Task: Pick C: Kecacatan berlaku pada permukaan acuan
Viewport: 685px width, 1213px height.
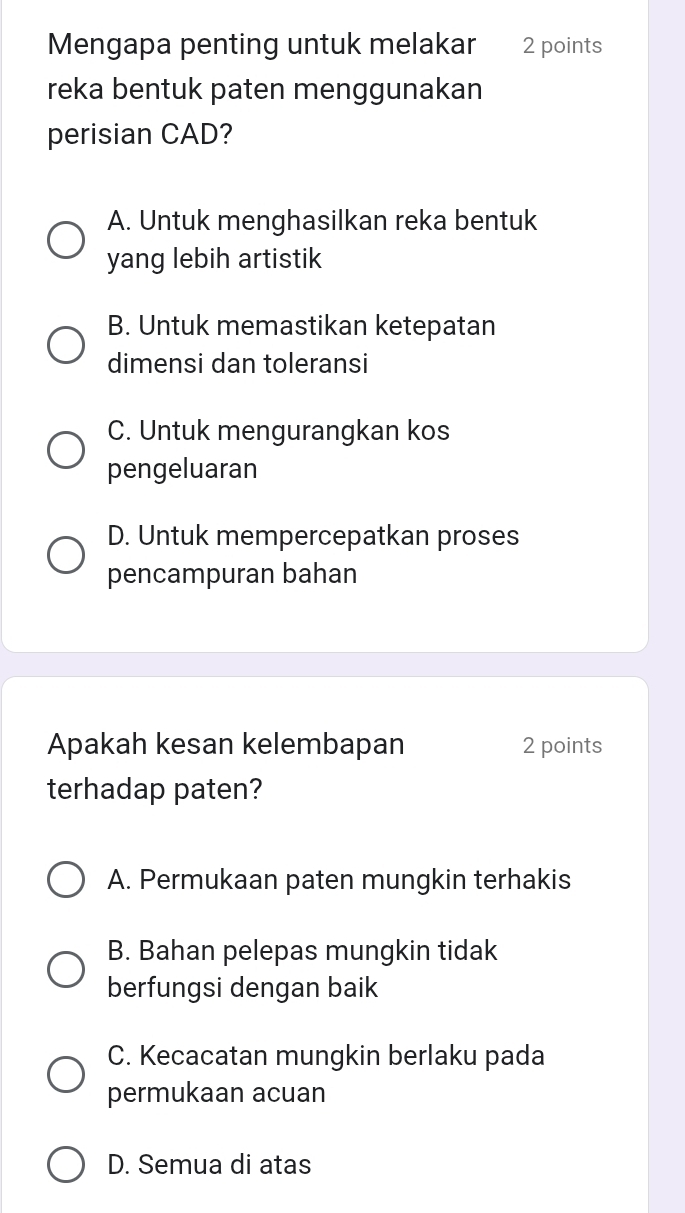Action: click(67, 1074)
